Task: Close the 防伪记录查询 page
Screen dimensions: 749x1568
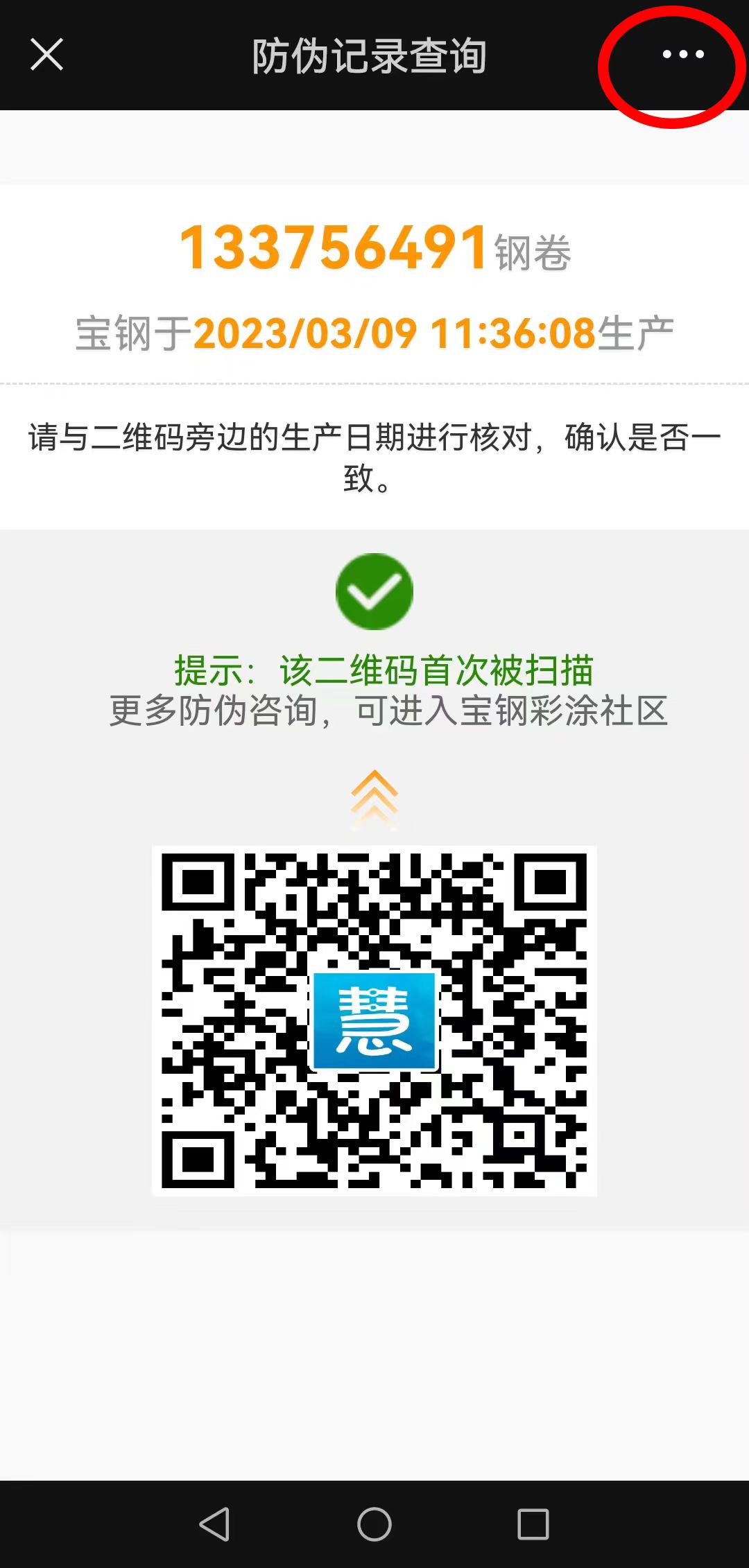Action: coord(46,55)
